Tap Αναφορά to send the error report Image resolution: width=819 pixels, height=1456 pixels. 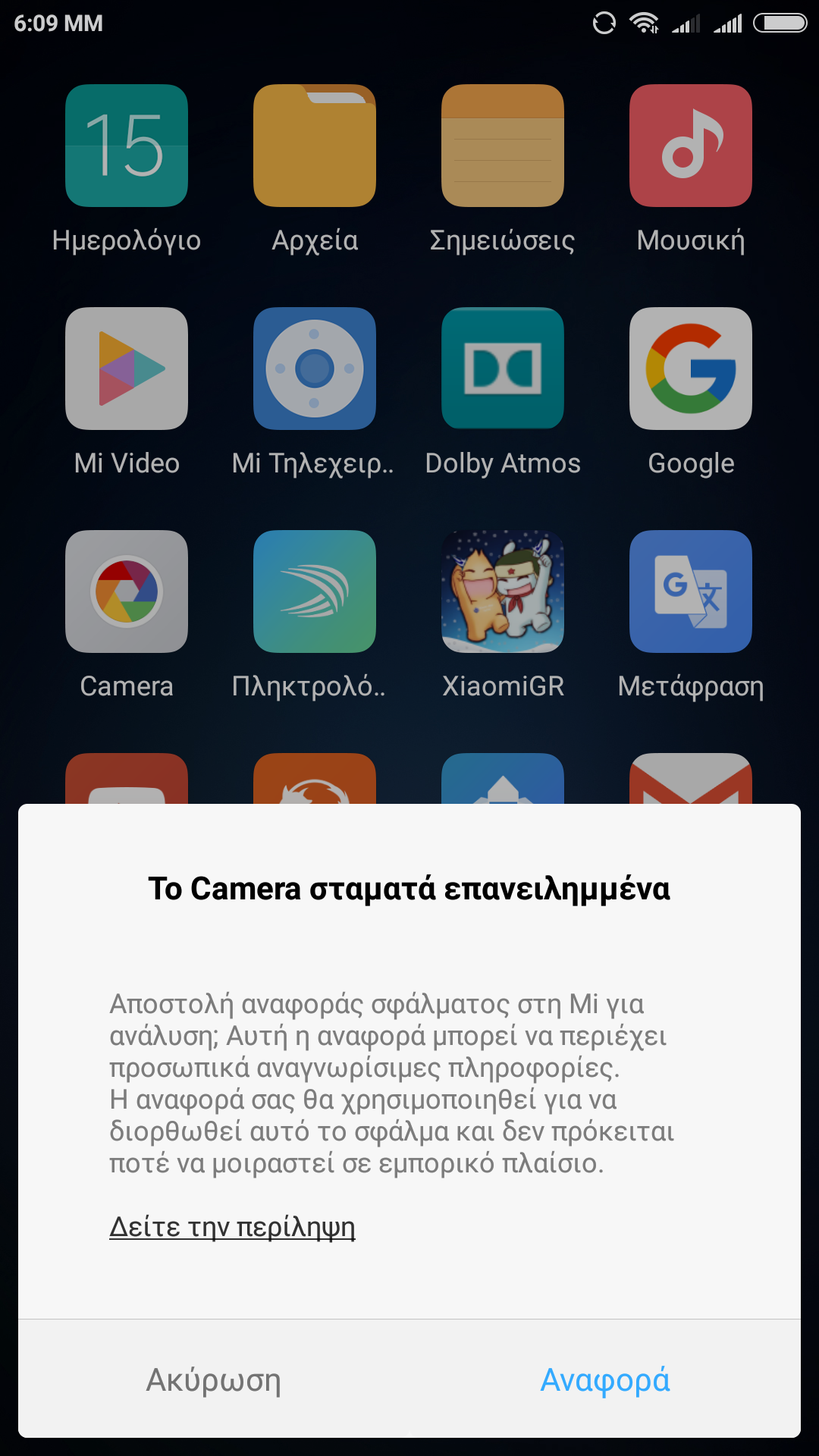coord(604,1380)
